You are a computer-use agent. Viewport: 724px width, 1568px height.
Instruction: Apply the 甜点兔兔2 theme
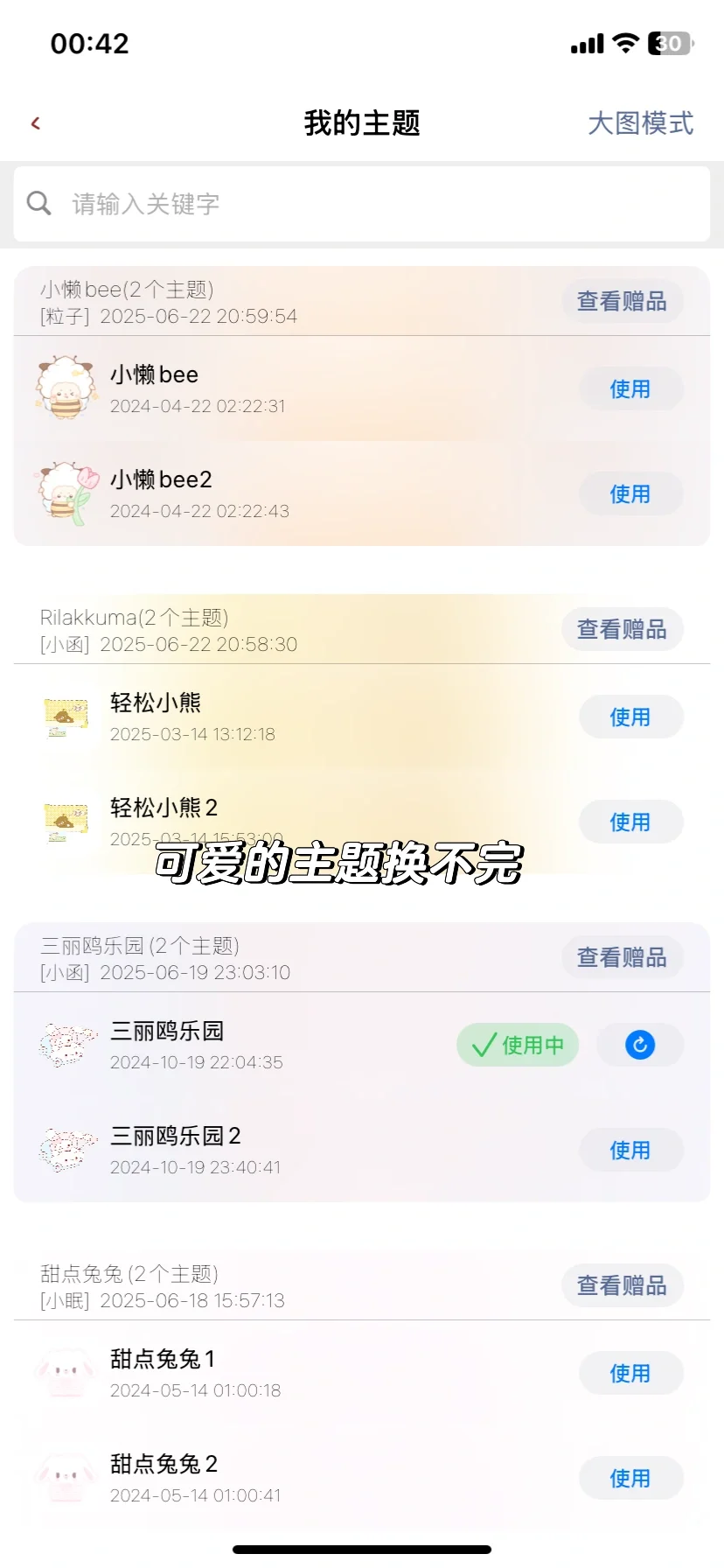click(630, 1478)
